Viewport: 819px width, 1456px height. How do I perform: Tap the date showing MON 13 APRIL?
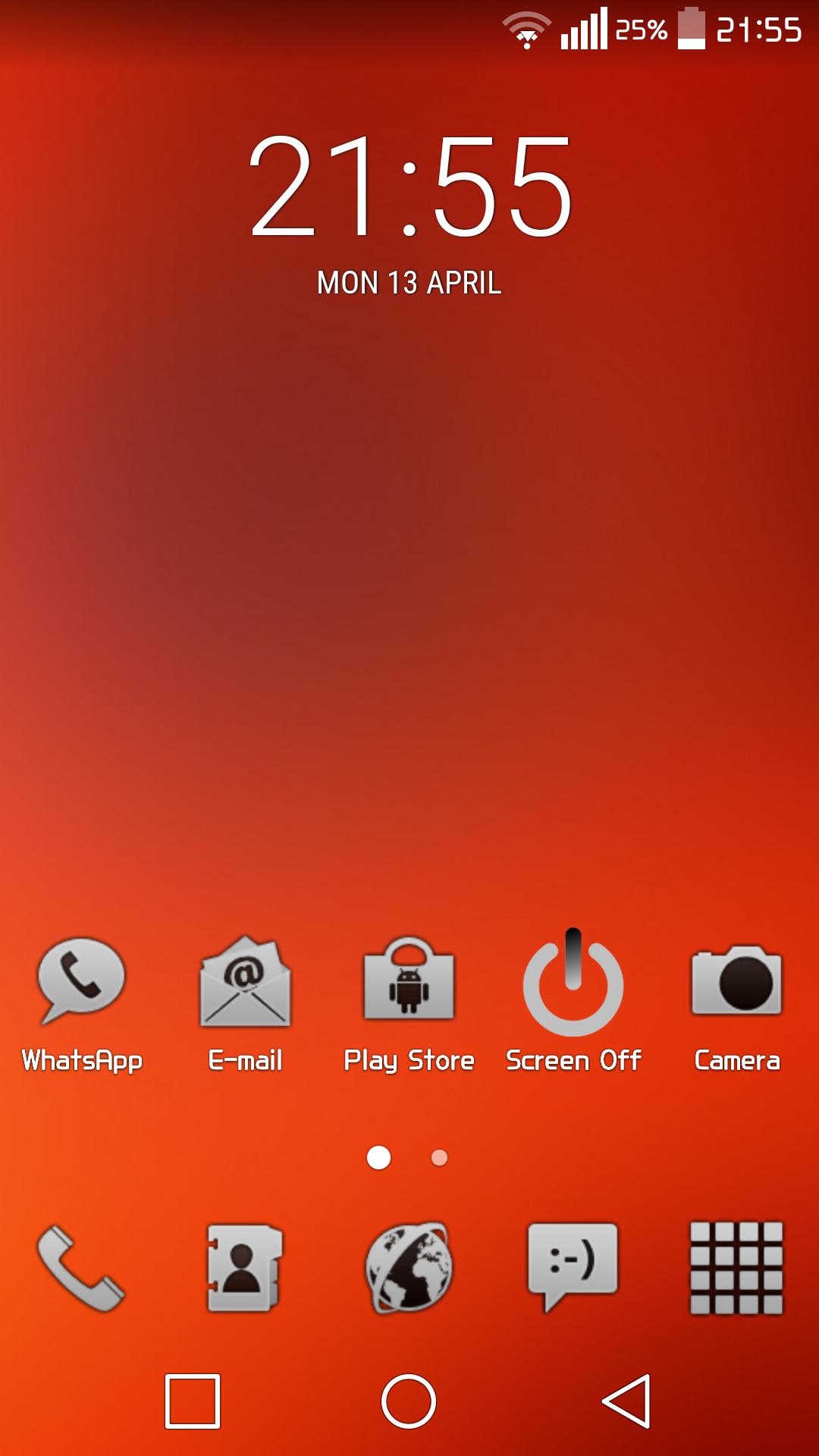(408, 283)
